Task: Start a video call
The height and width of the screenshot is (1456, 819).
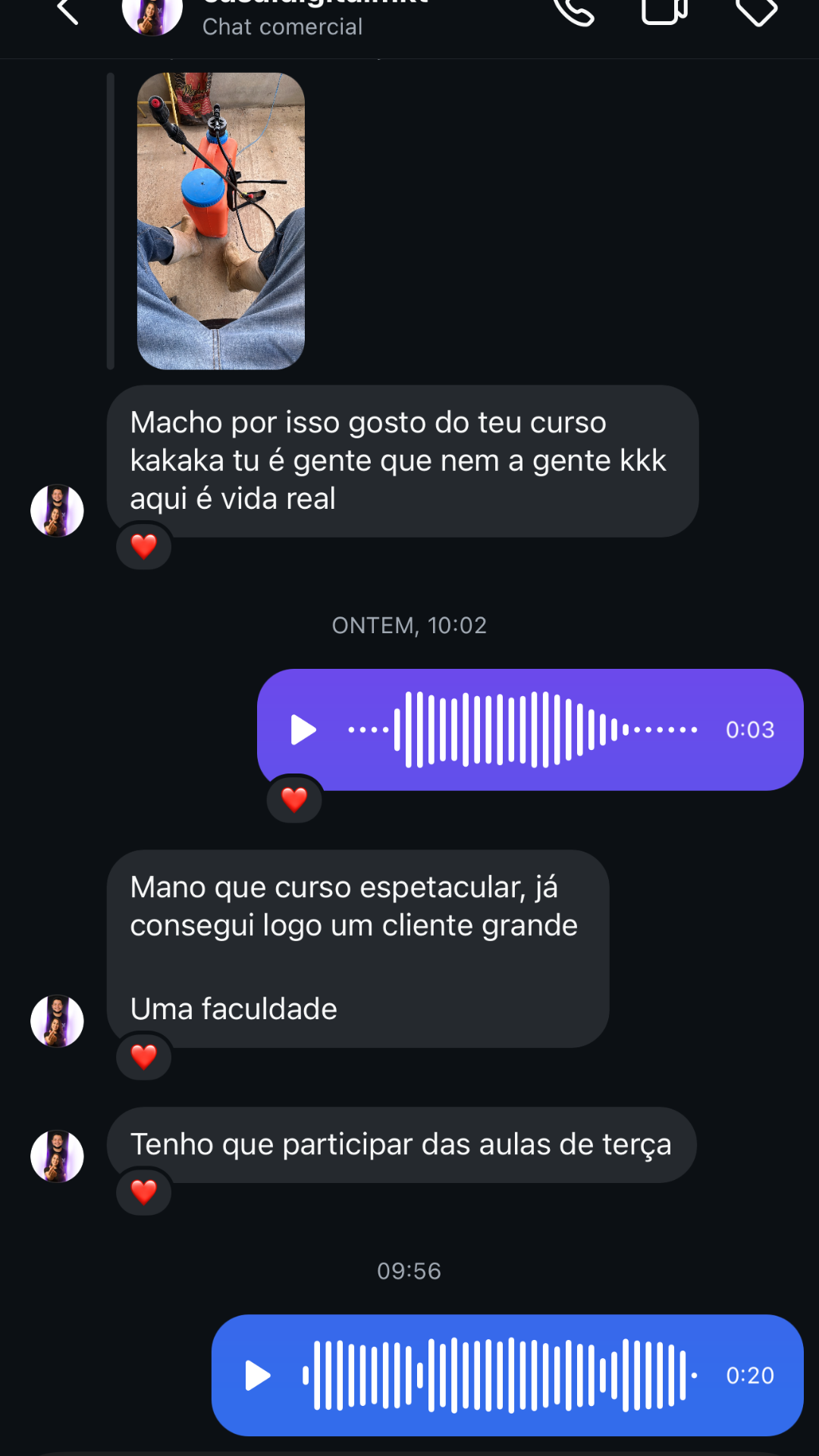Action: pos(664,11)
